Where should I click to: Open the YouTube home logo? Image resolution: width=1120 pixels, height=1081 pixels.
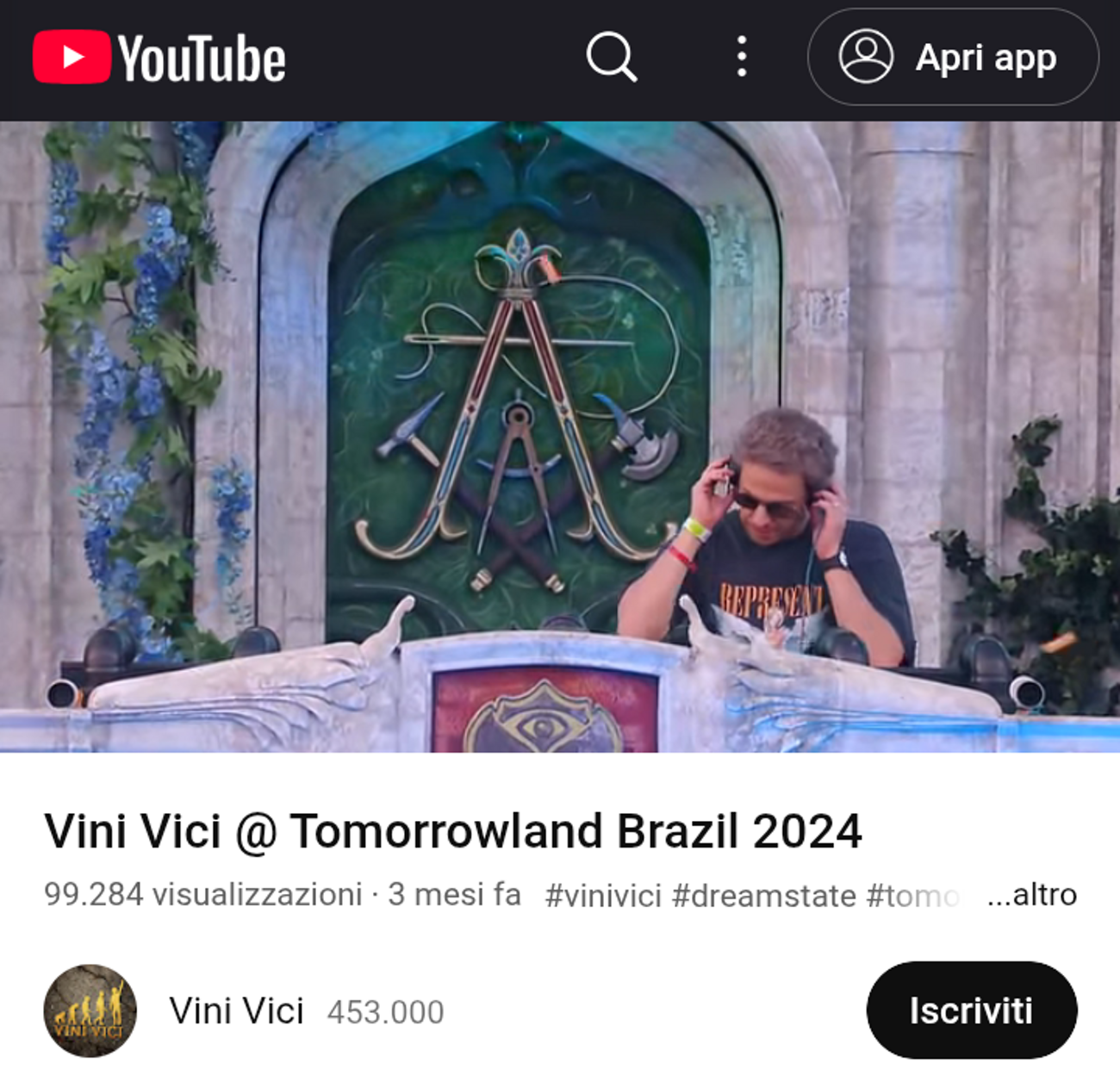coord(159,58)
